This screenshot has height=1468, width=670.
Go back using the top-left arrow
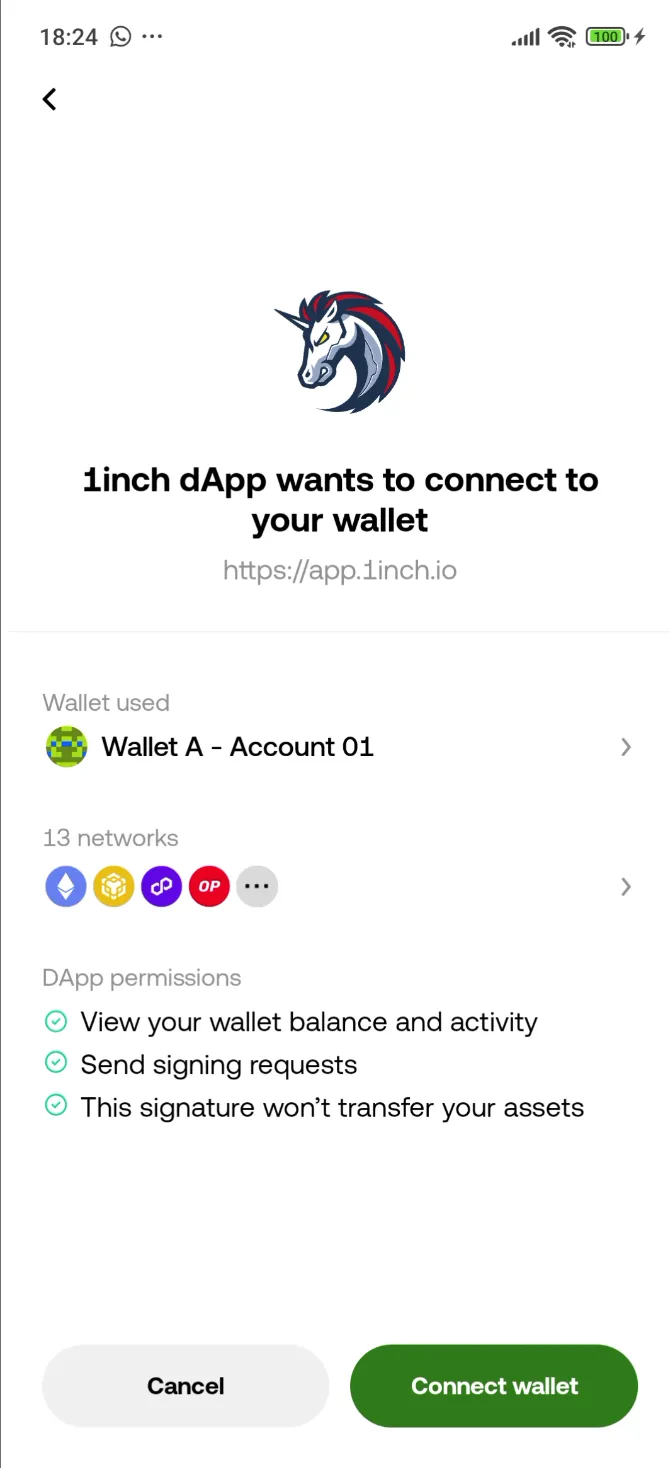coord(49,99)
